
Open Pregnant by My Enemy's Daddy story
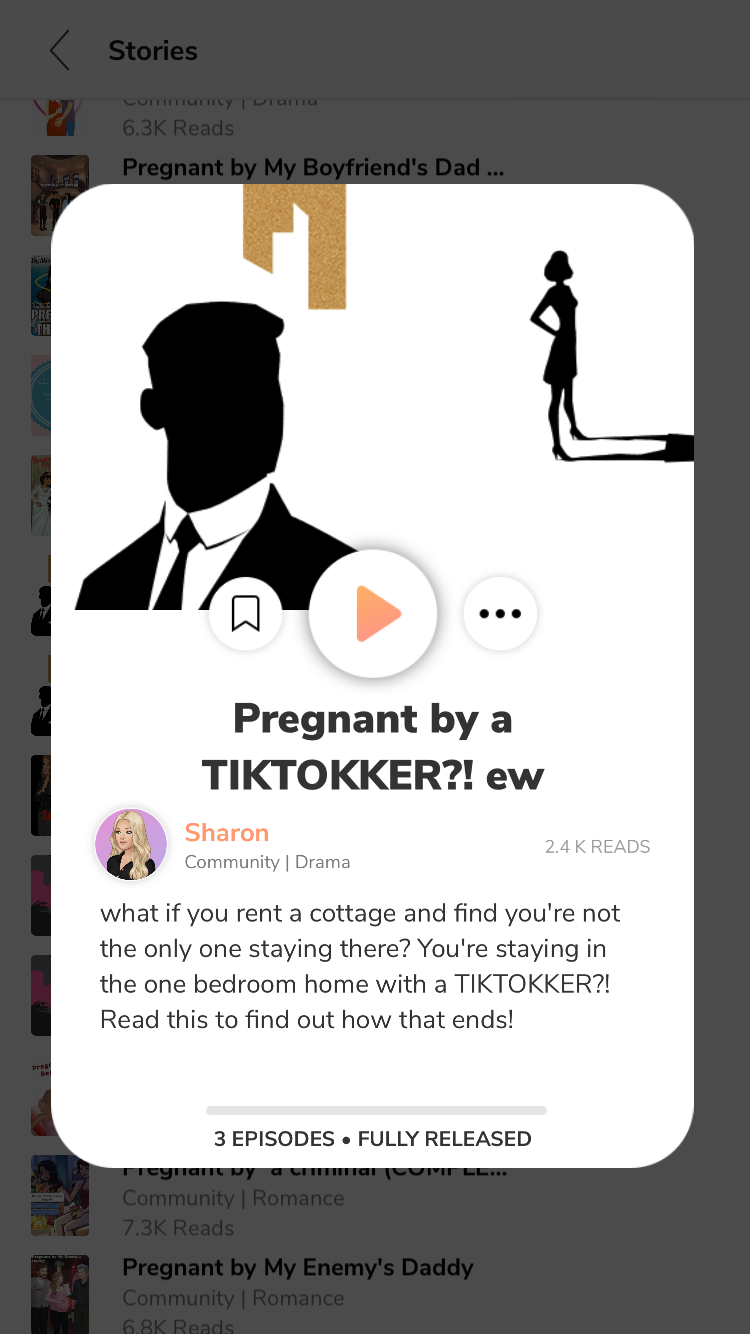tap(298, 1268)
